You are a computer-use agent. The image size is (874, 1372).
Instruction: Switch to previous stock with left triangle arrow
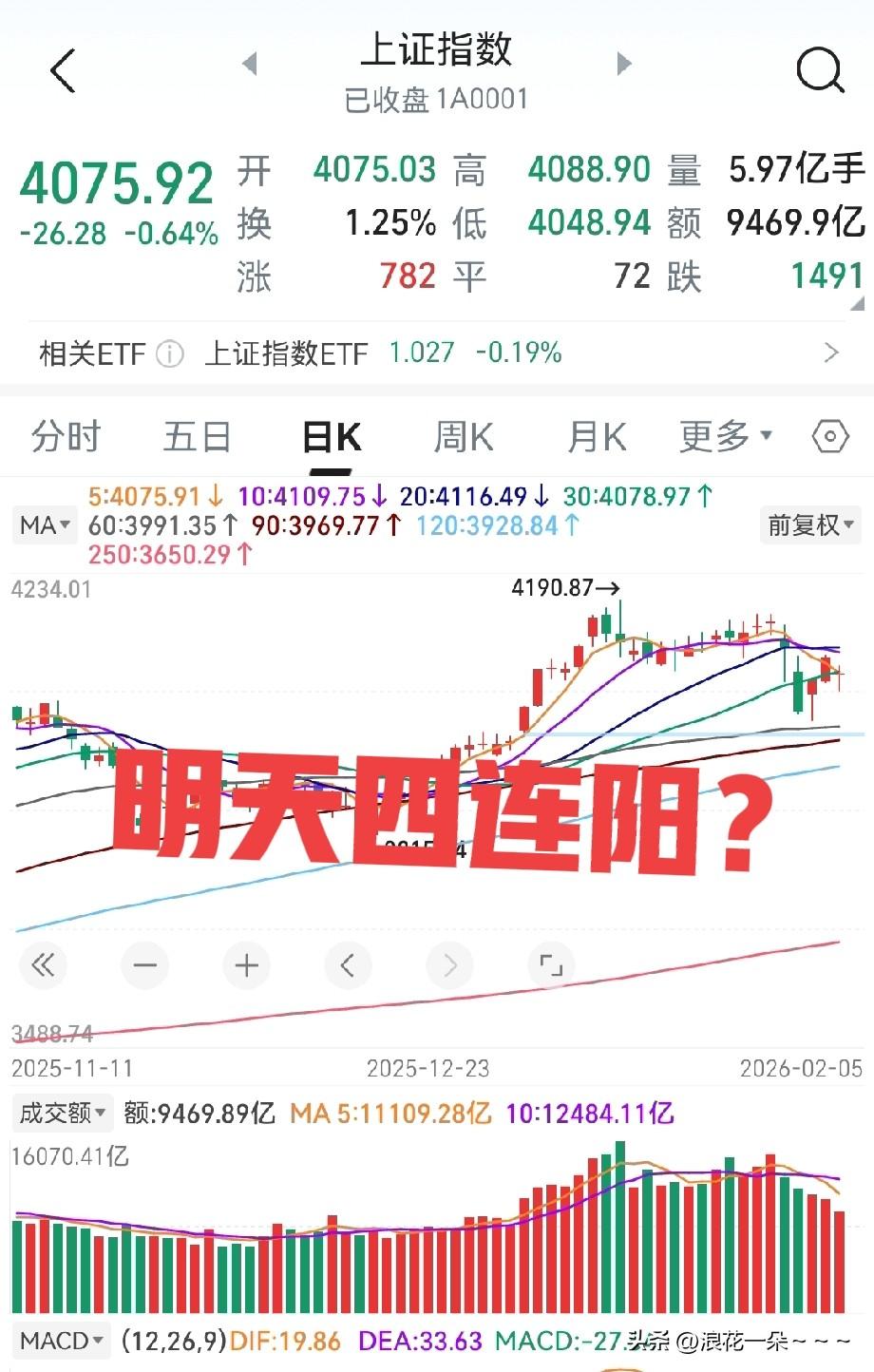click(249, 63)
